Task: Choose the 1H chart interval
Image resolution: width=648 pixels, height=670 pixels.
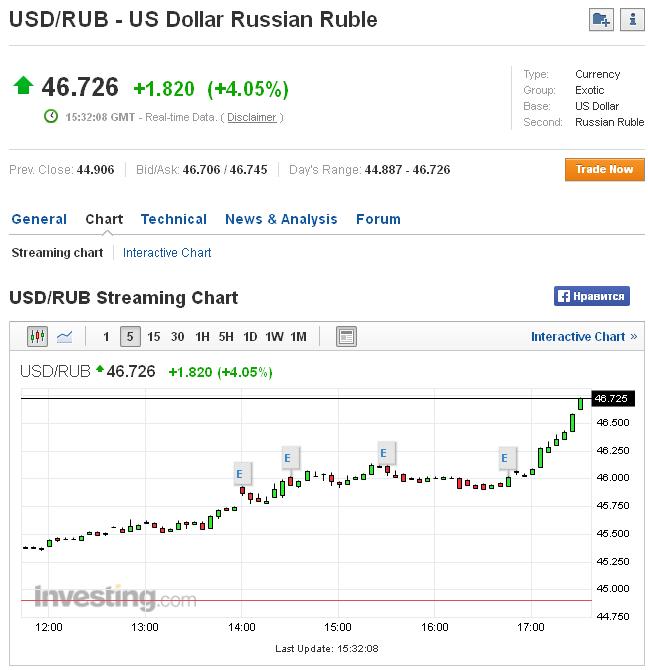Action: click(202, 337)
